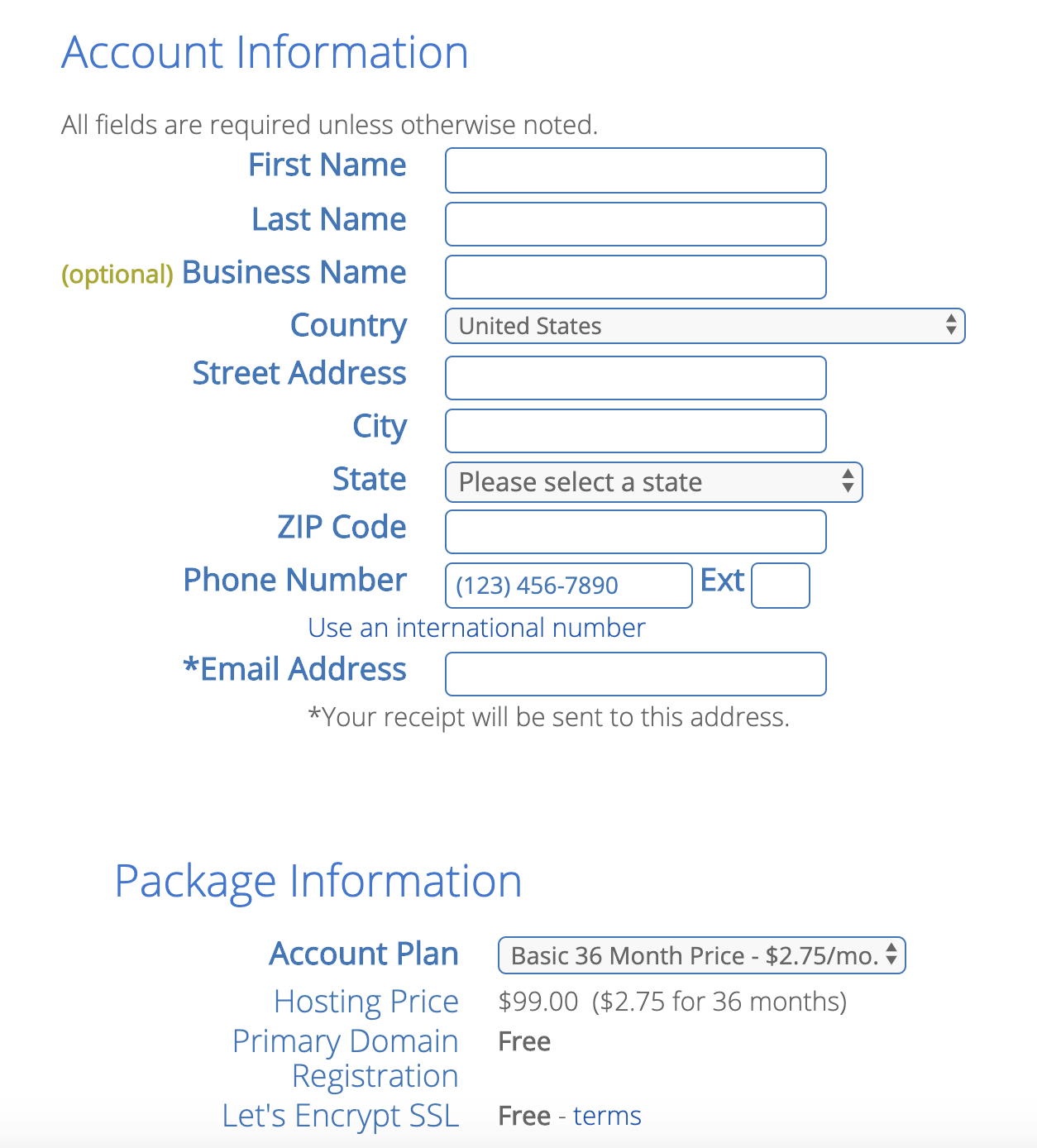This screenshot has width=1037, height=1148.
Task: Click the Hosting Price label
Action: [366, 1002]
